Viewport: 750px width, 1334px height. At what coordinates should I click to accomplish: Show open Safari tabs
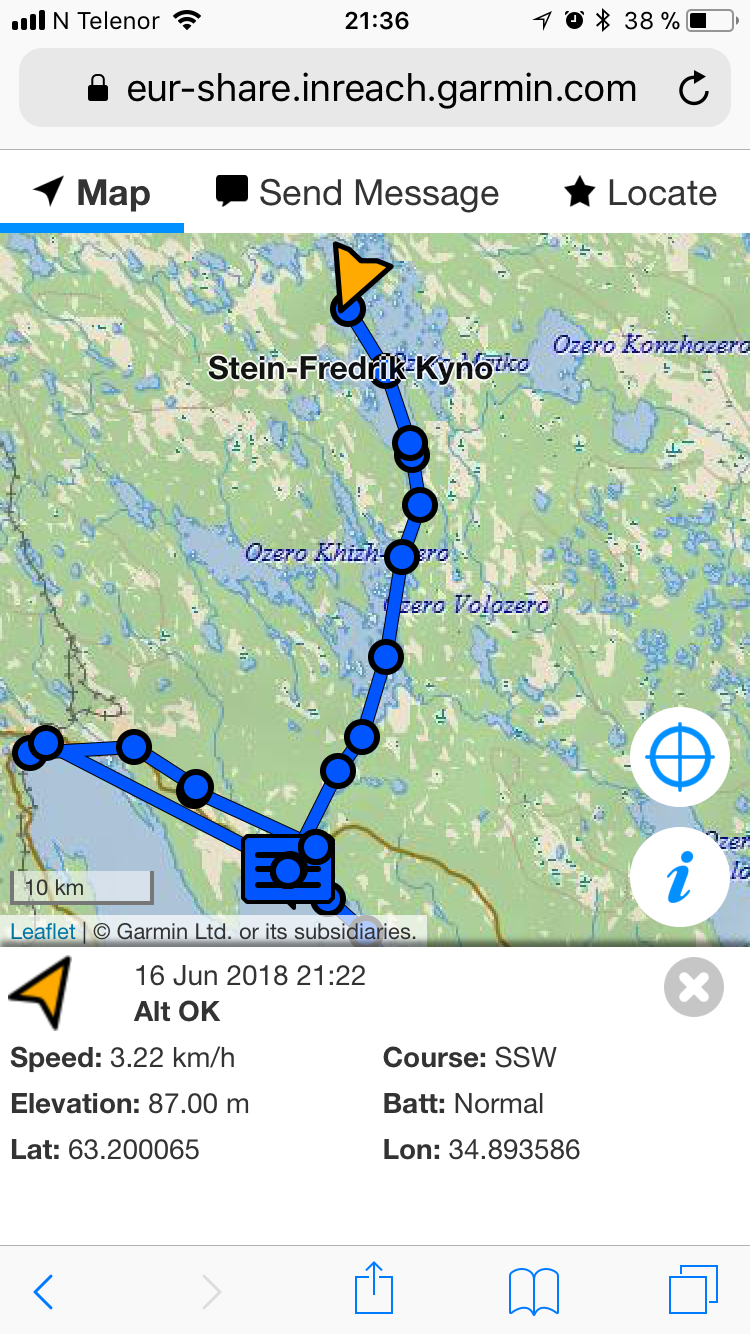[693, 1290]
